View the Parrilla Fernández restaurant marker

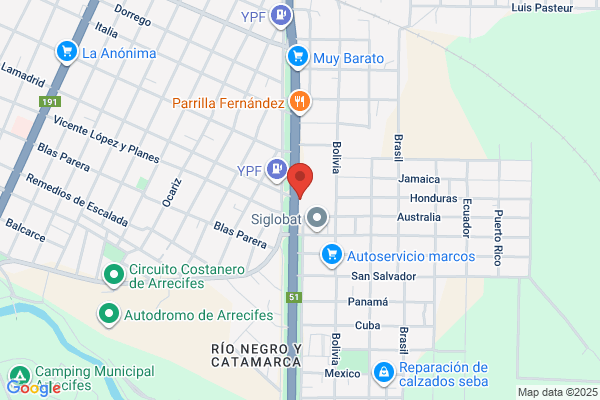[x=298, y=101]
